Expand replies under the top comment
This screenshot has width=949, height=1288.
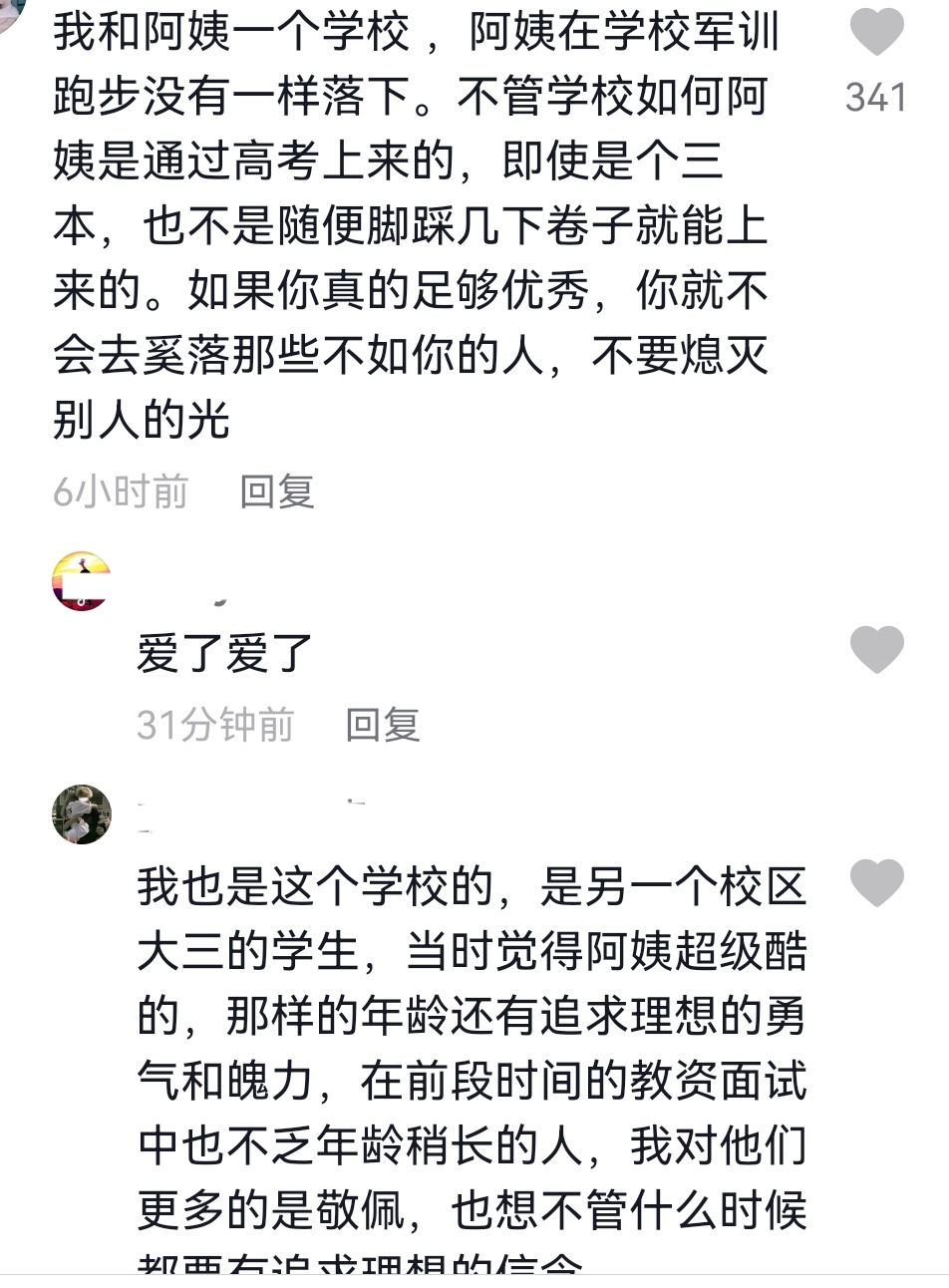pyautogui.click(x=278, y=493)
